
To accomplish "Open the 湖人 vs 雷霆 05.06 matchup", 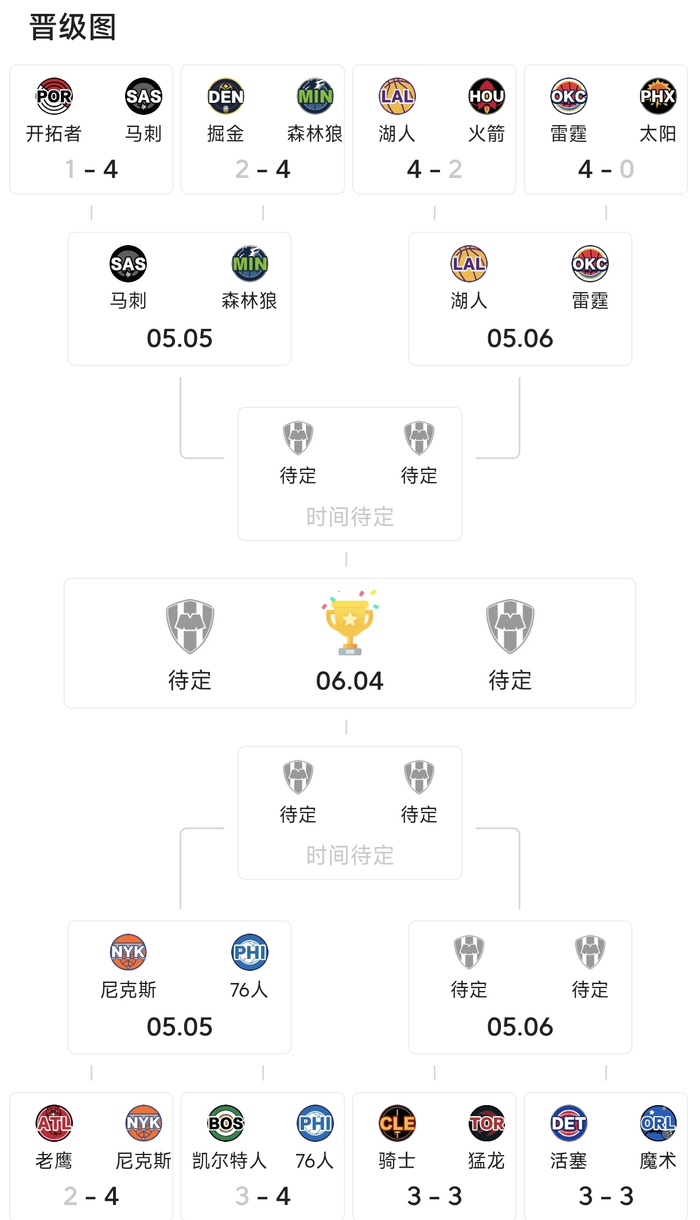I will point(520,299).
